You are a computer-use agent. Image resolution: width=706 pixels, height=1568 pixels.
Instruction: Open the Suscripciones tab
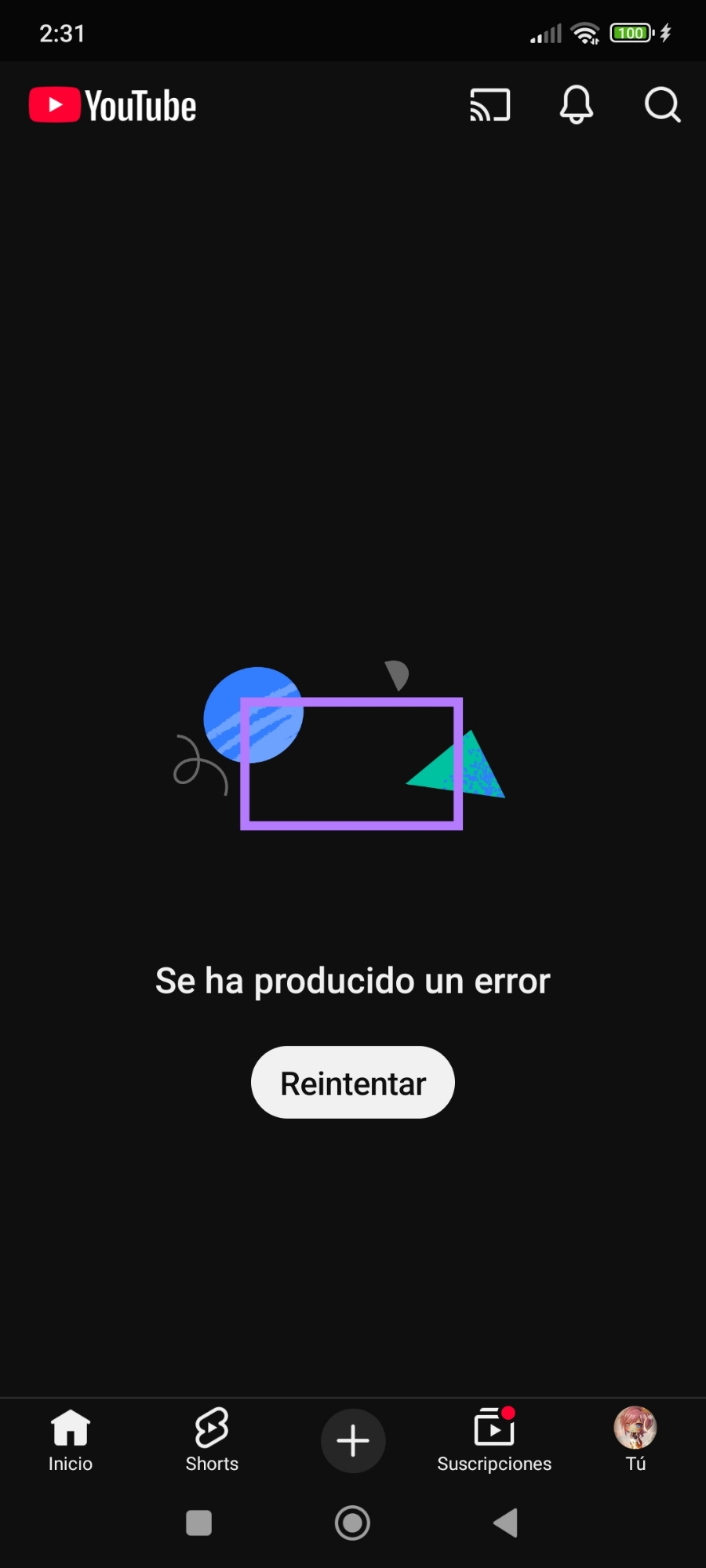pos(494,1440)
